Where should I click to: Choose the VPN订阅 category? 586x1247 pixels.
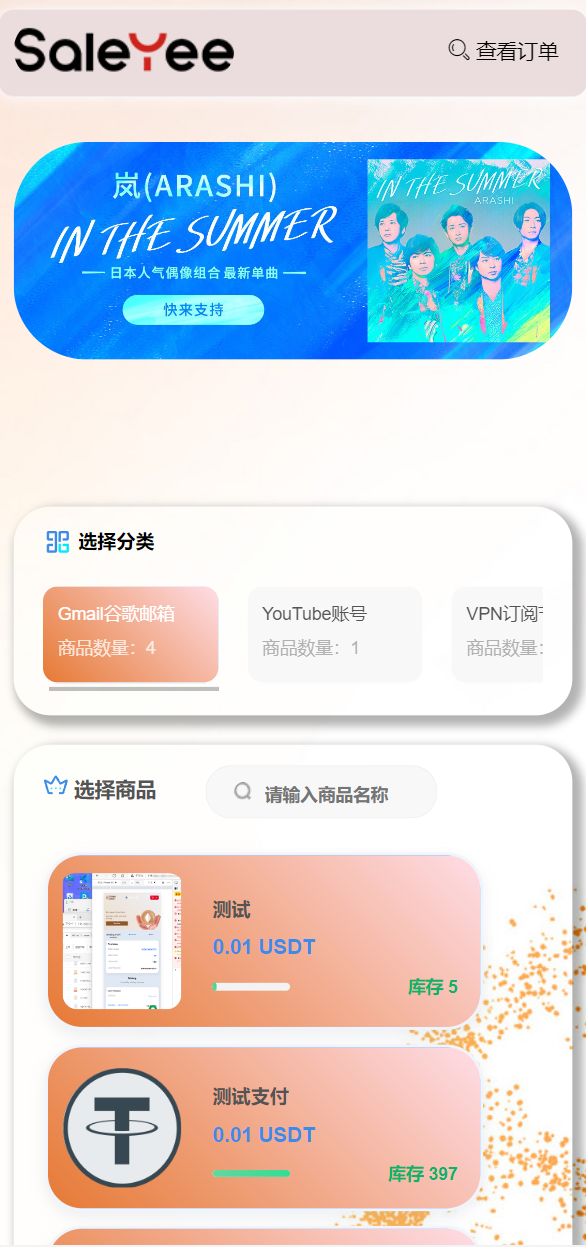[497, 634]
